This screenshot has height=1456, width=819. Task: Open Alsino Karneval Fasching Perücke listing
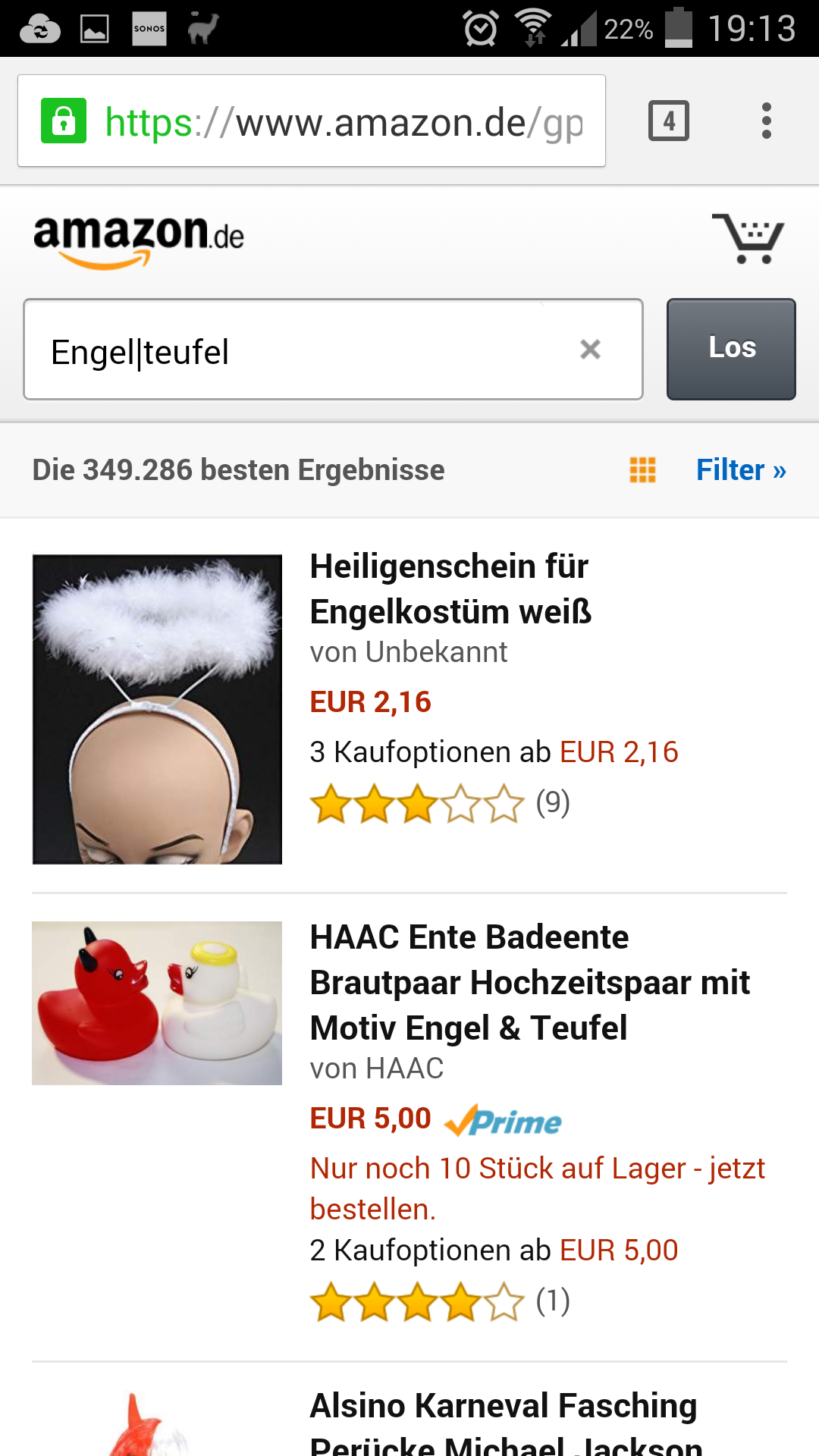(x=504, y=1422)
